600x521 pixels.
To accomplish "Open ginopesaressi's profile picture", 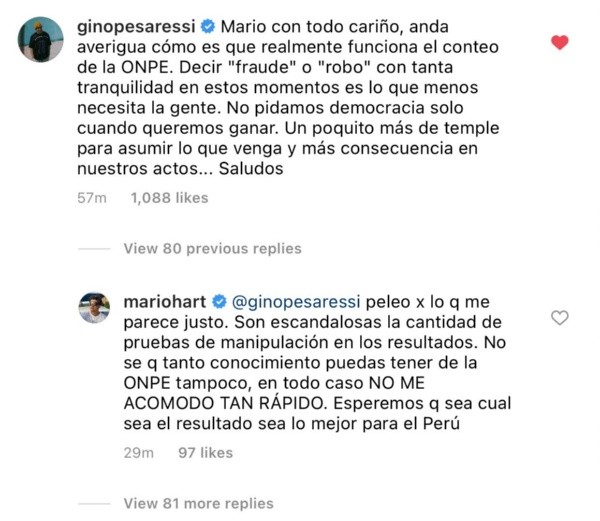I will (x=44, y=40).
